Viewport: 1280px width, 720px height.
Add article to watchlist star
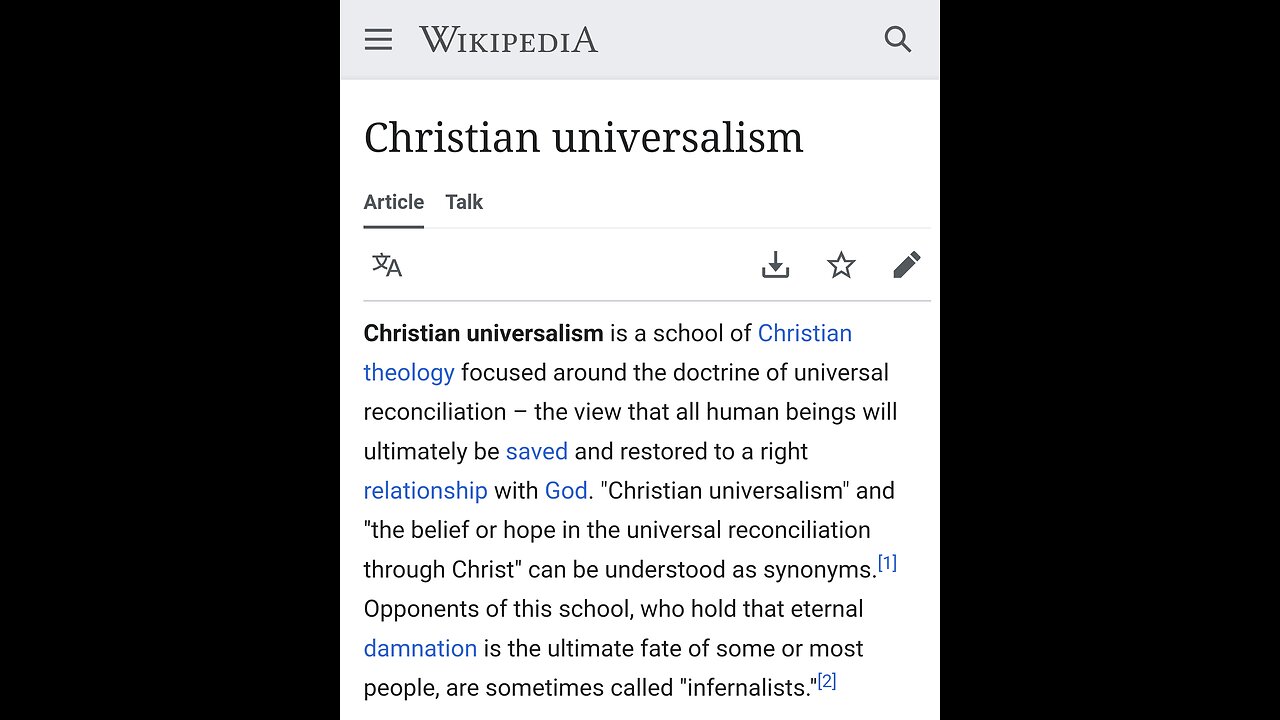click(841, 265)
